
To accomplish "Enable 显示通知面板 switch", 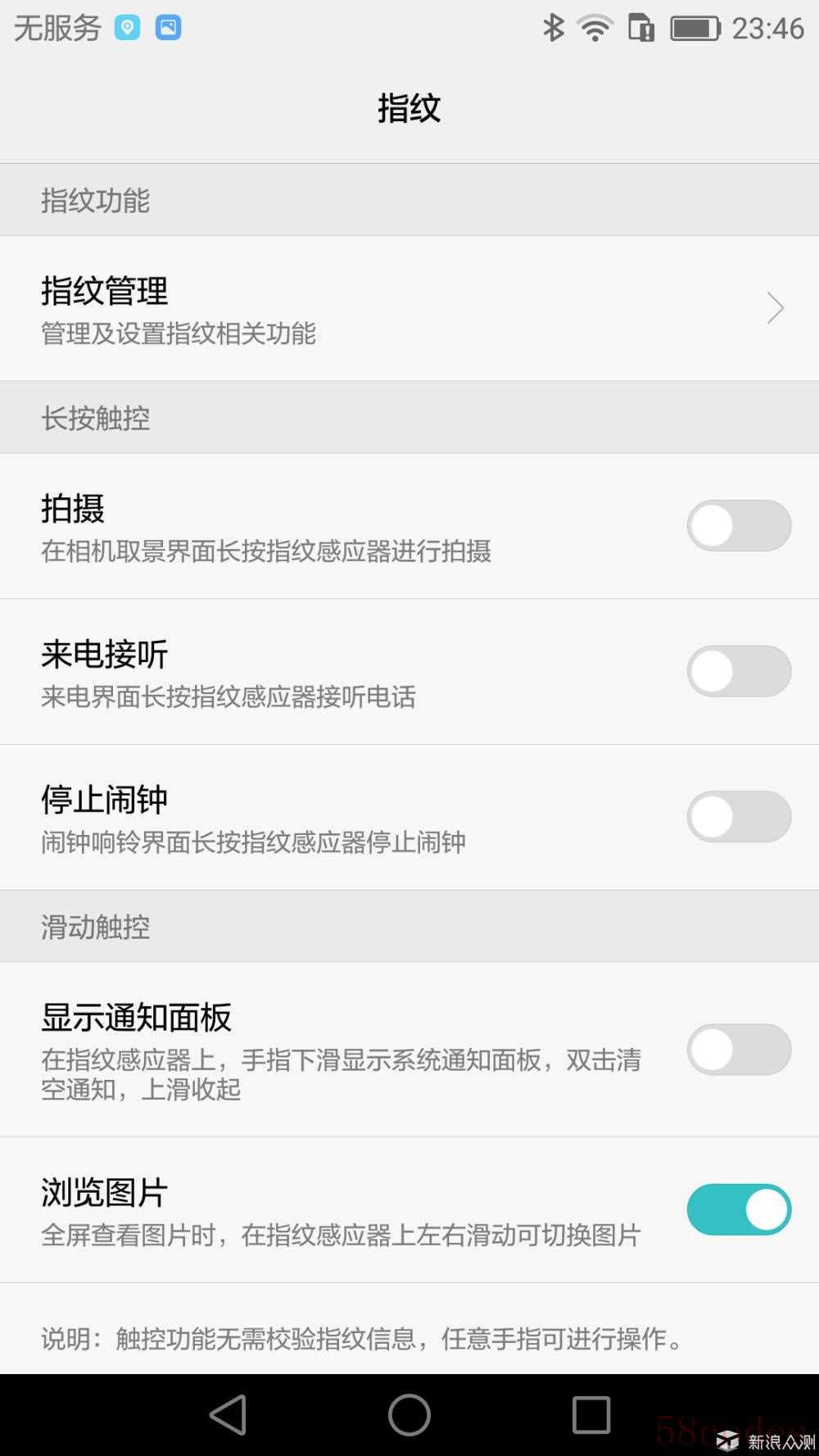I will pyautogui.click(x=739, y=1050).
